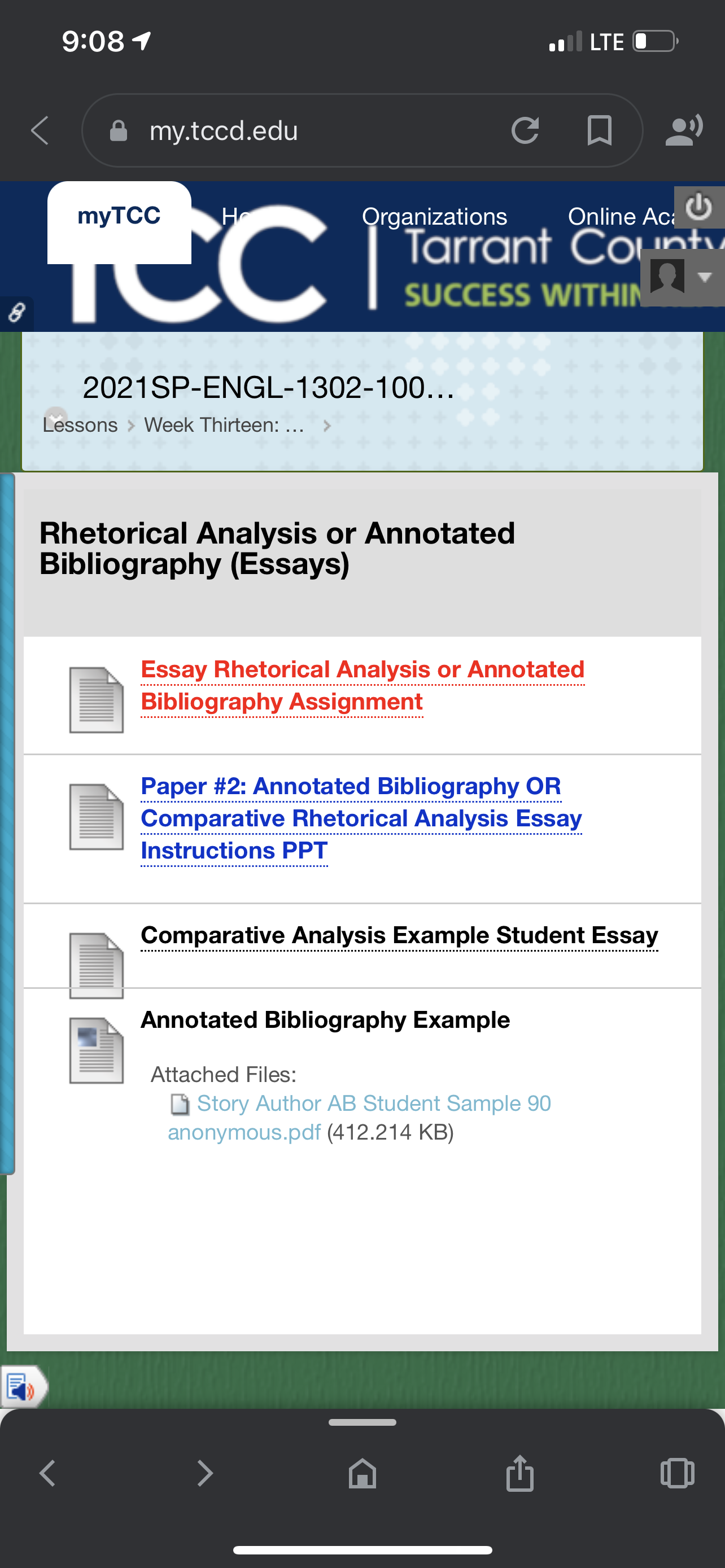Tap the power logout button
Viewport: 725px width, 1568px height.
(x=698, y=208)
